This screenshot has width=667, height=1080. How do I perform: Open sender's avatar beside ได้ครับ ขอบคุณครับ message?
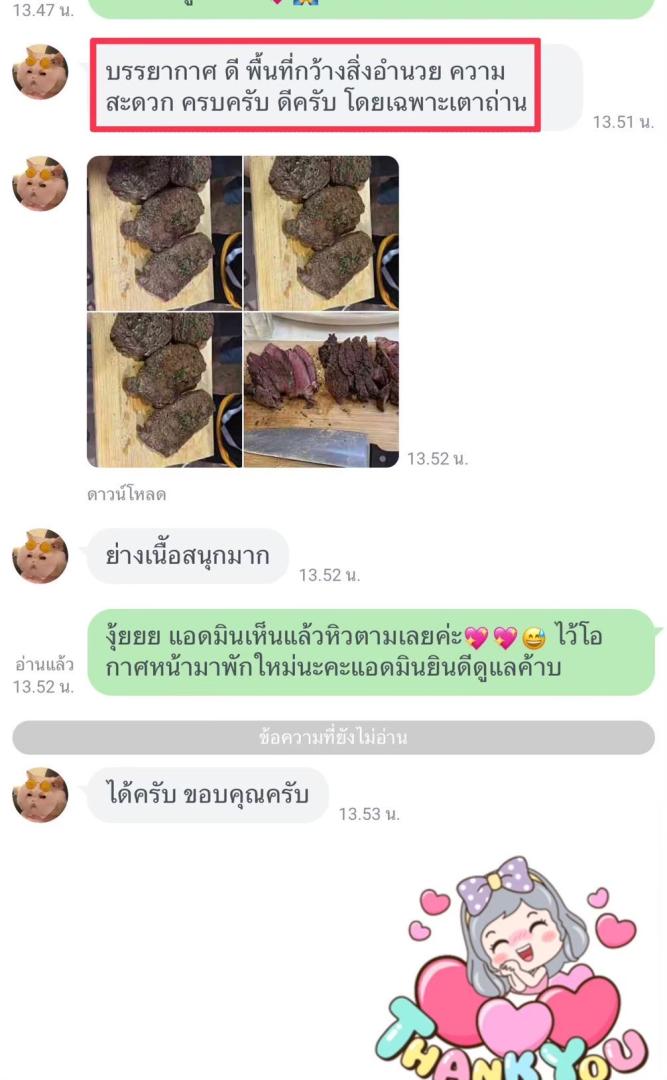(40, 795)
